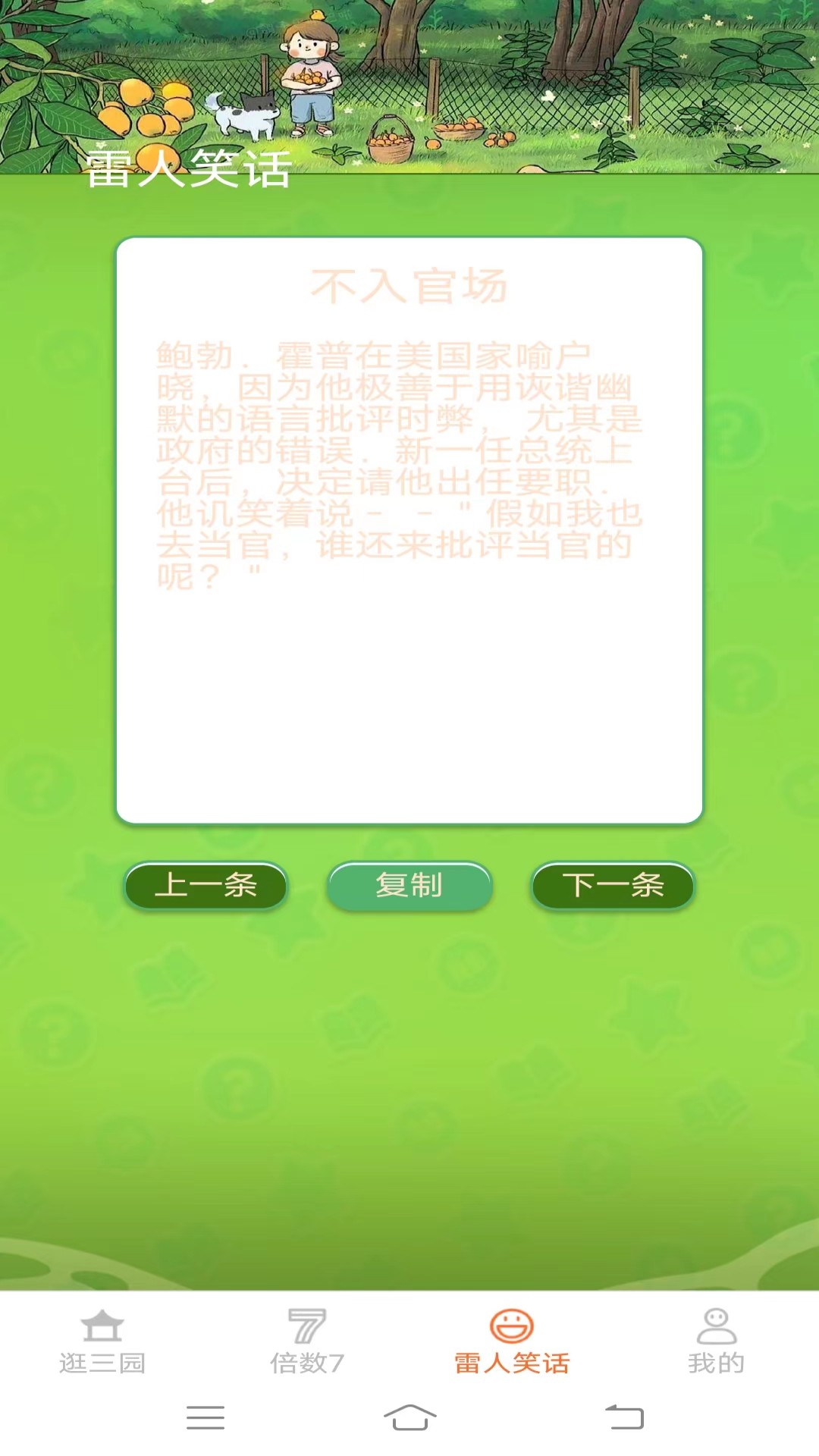The height and width of the screenshot is (1456, 819).
Task: Select the 雷人笑话 tab
Action: coord(512,1341)
